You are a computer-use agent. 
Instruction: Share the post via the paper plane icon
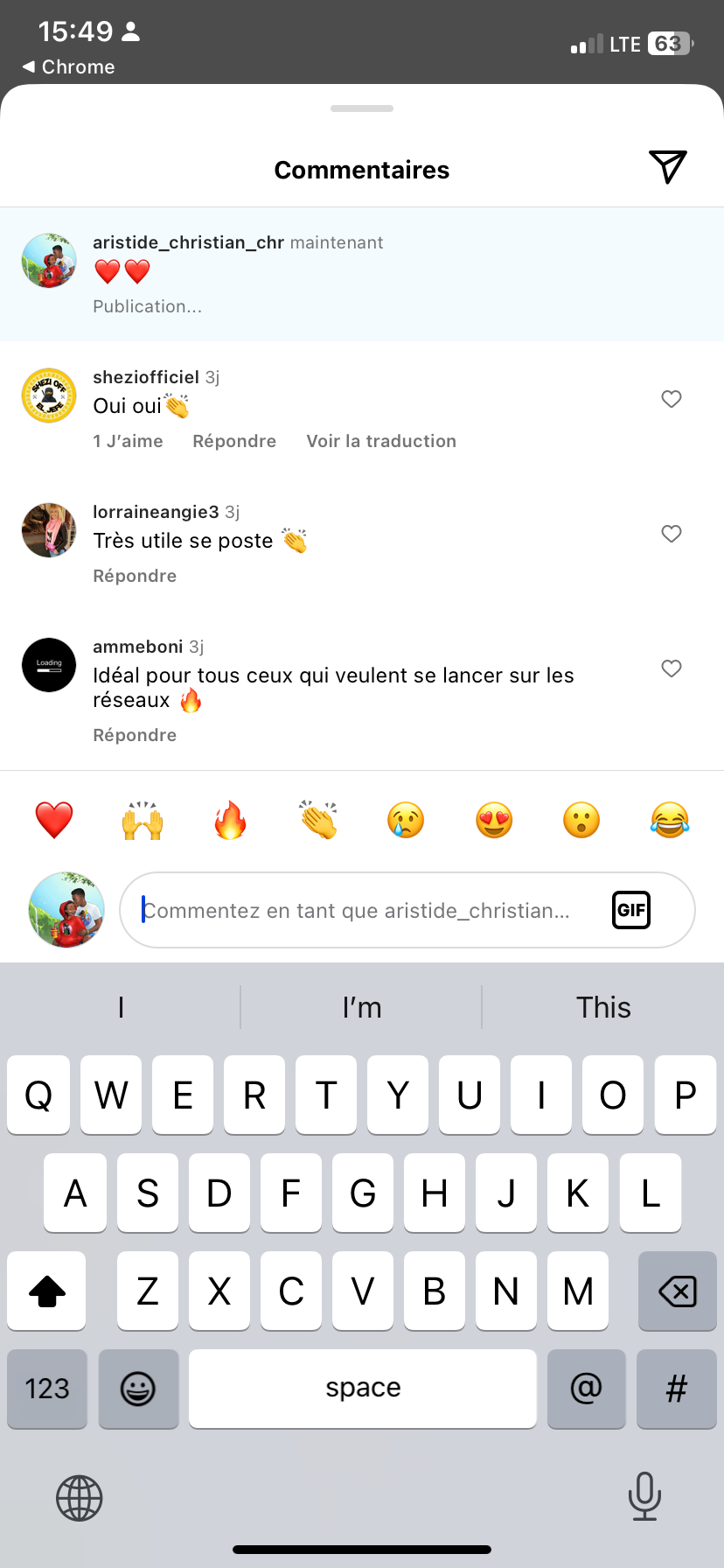(667, 166)
